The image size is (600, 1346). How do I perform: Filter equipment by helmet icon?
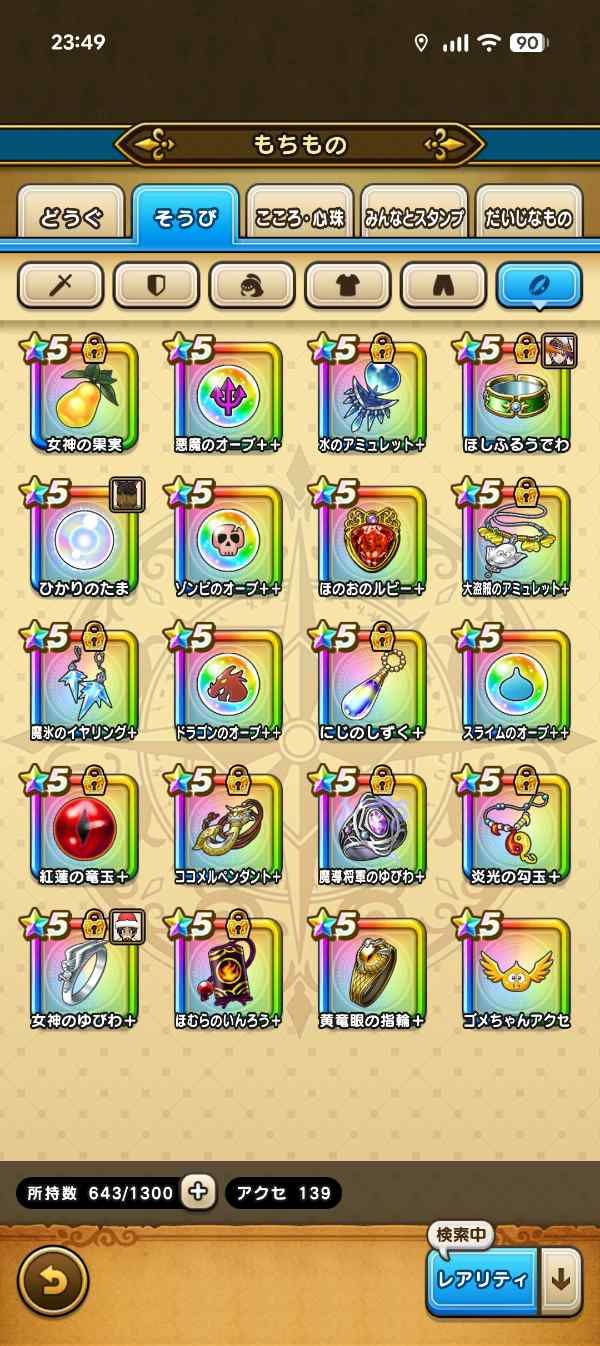click(x=252, y=286)
